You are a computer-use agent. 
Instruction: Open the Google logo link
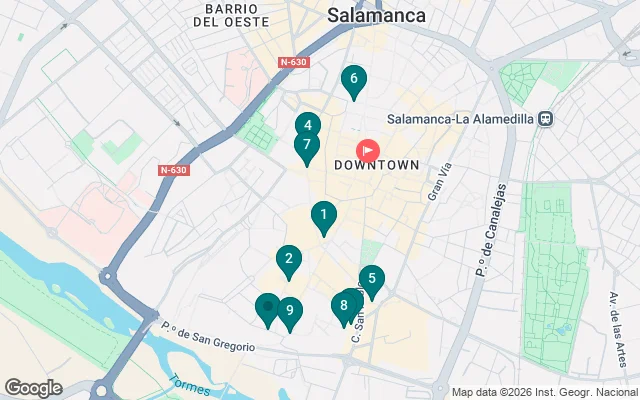[33, 388]
